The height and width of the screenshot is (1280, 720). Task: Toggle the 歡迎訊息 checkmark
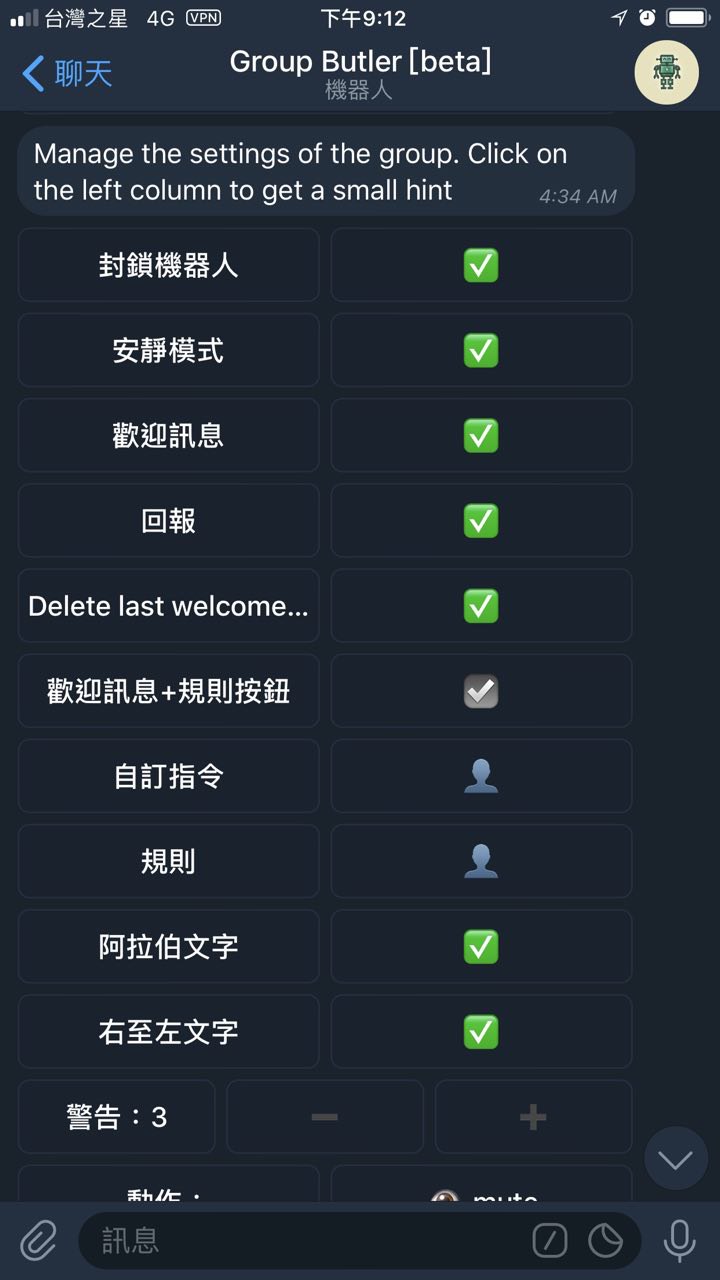[x=481, y=435]
